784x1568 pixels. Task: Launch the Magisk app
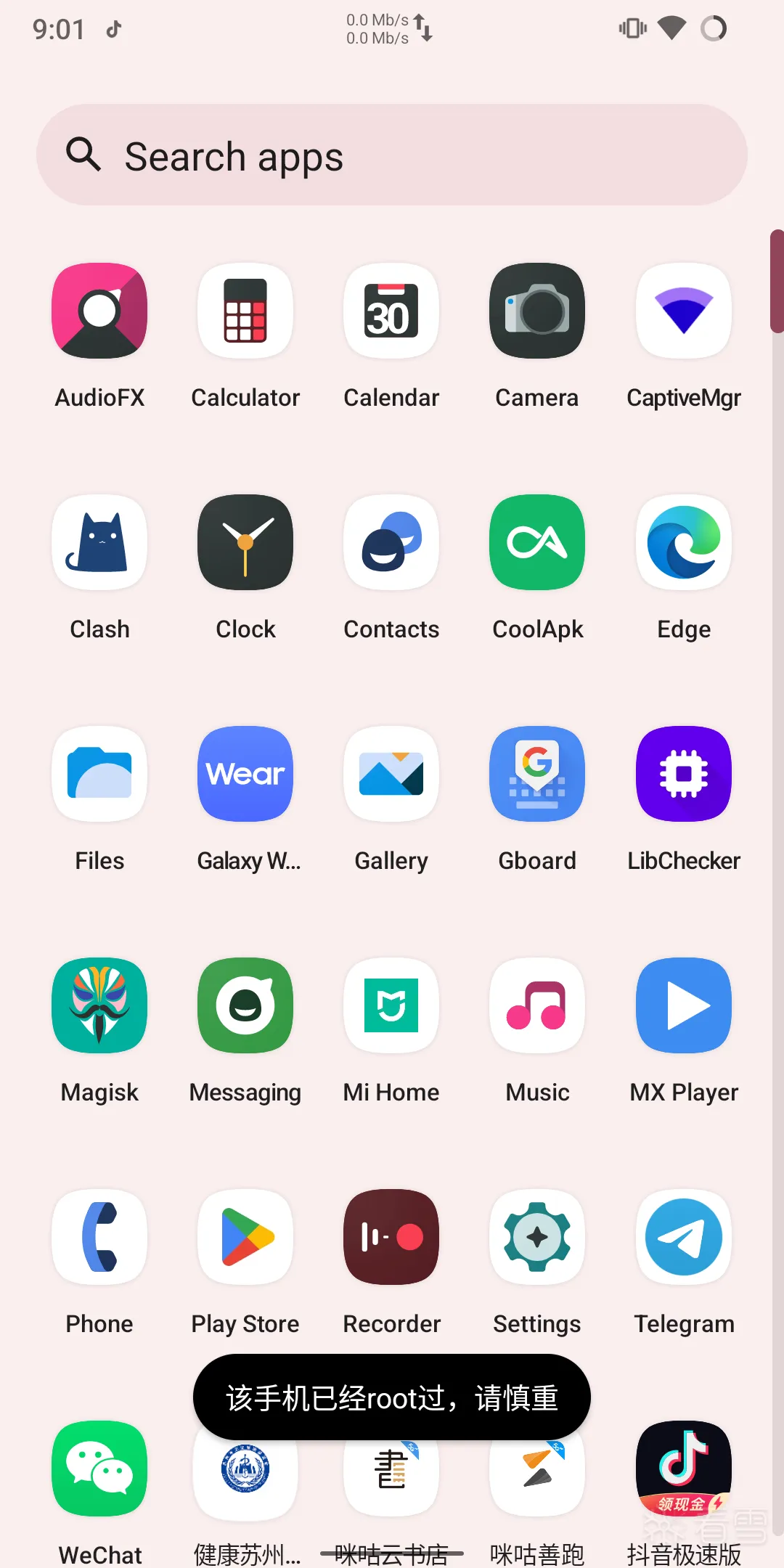99,1005
